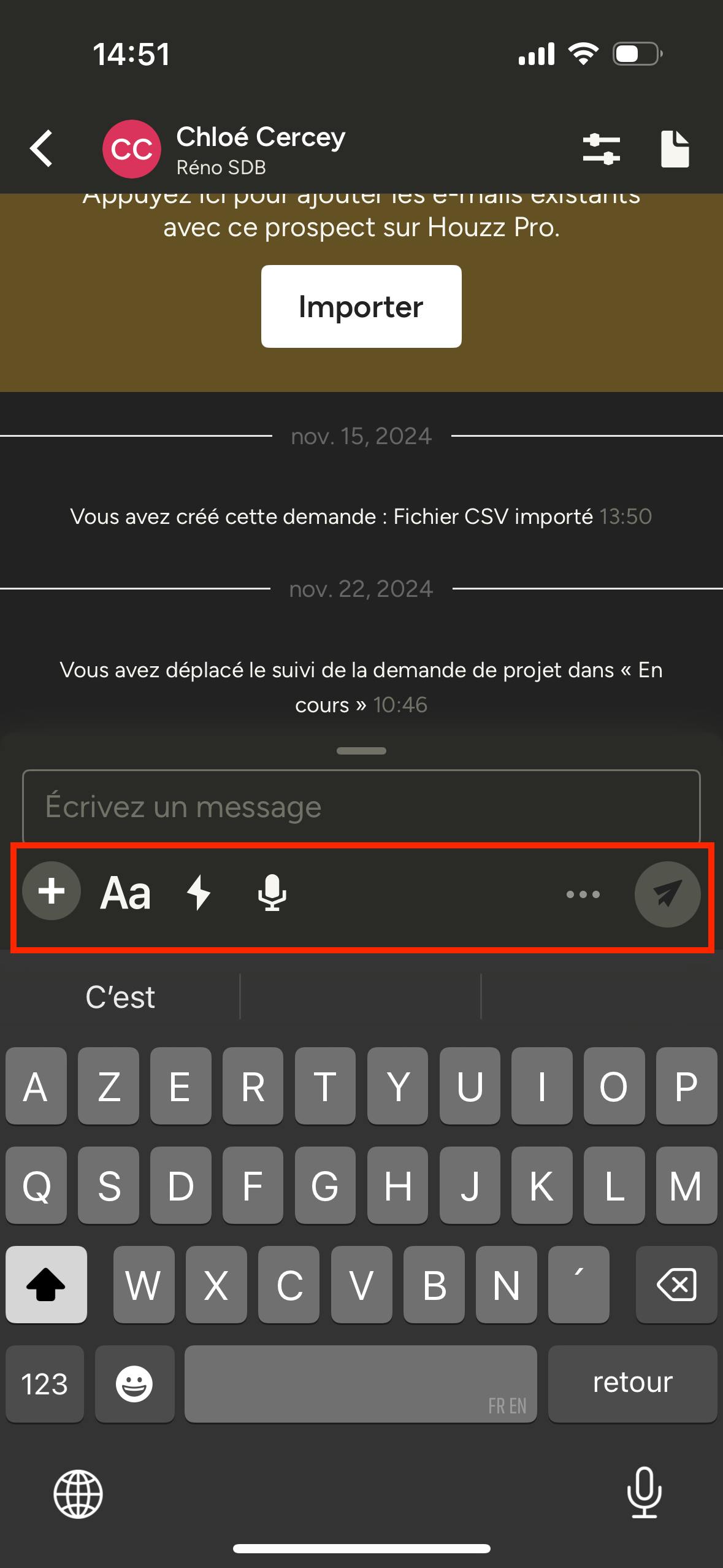723x1568 pixels.
Task: Record a voice message with toolbar microphone
Action: click(x=272, y=893)
